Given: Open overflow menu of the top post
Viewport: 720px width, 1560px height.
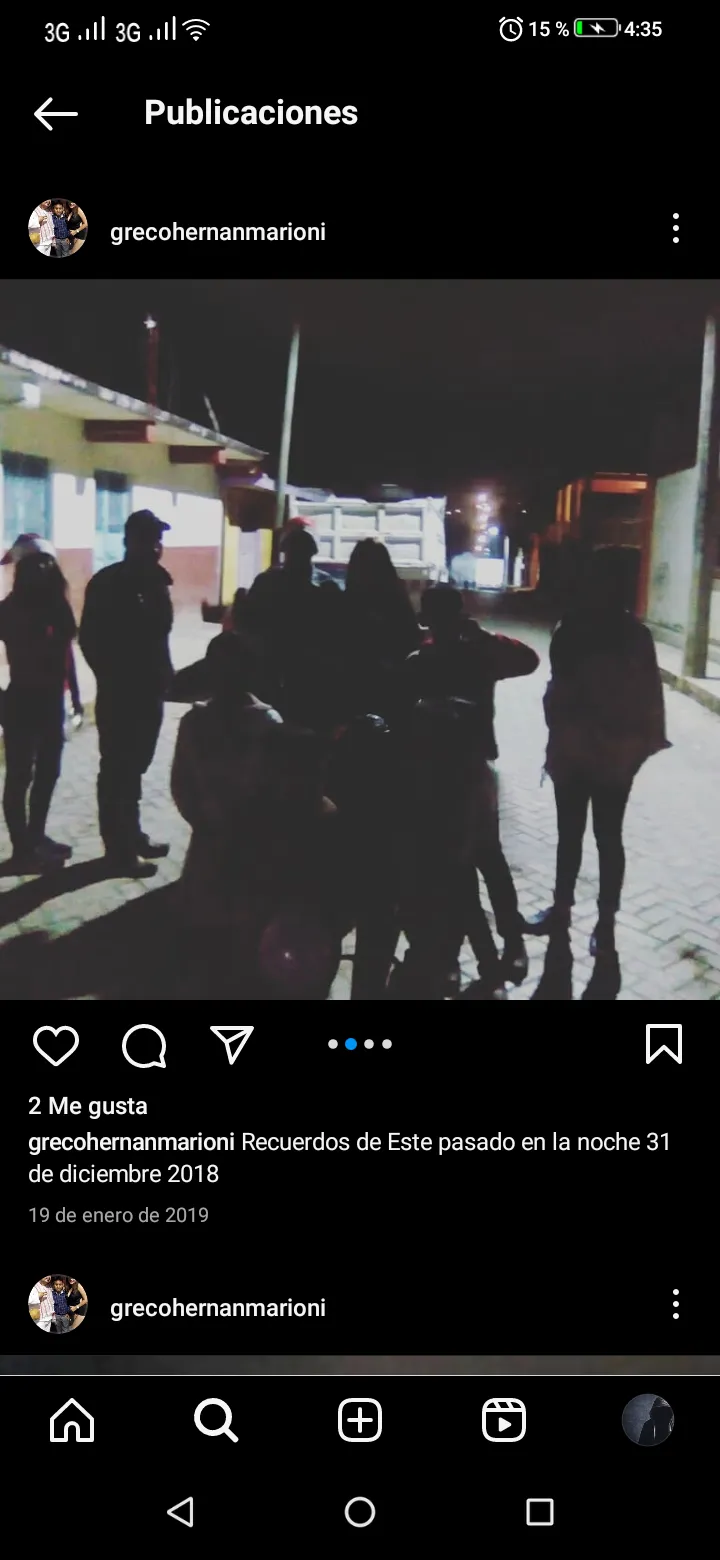Looking at the screenshot, I should tap(676, 229).
